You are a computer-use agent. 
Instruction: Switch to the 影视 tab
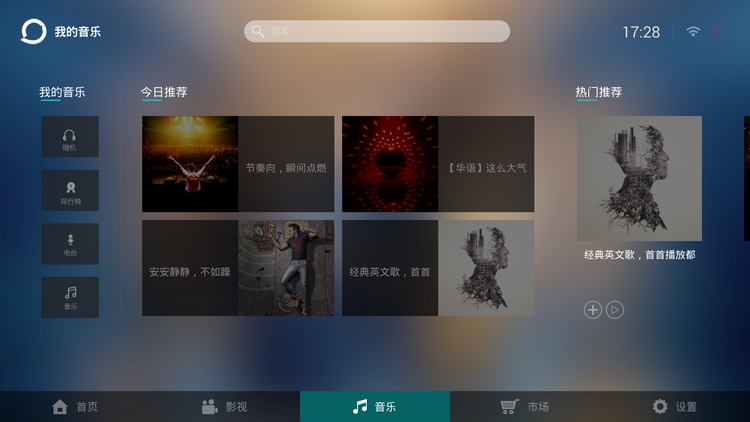225,407
